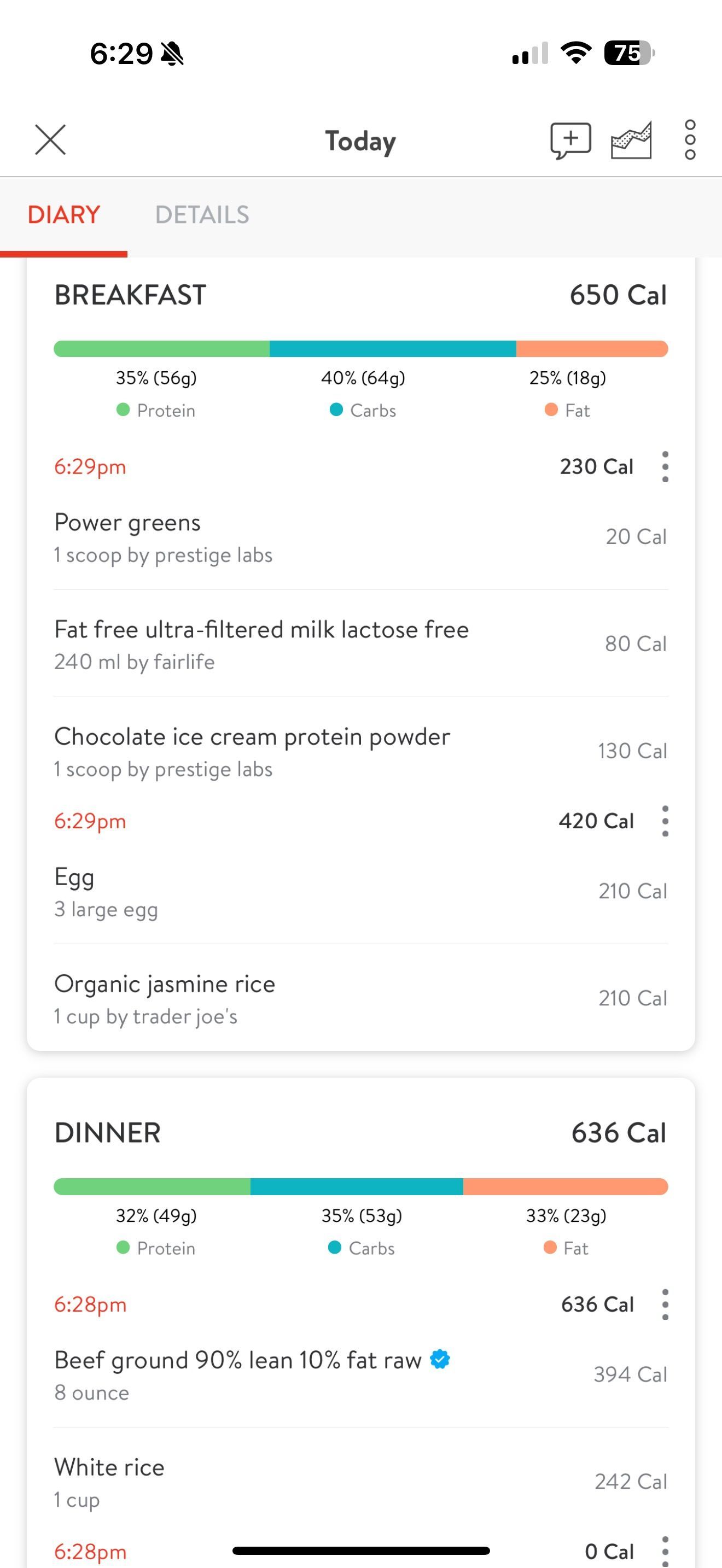Close the Today diary view

pyautogui.click(x=50, y=139)
